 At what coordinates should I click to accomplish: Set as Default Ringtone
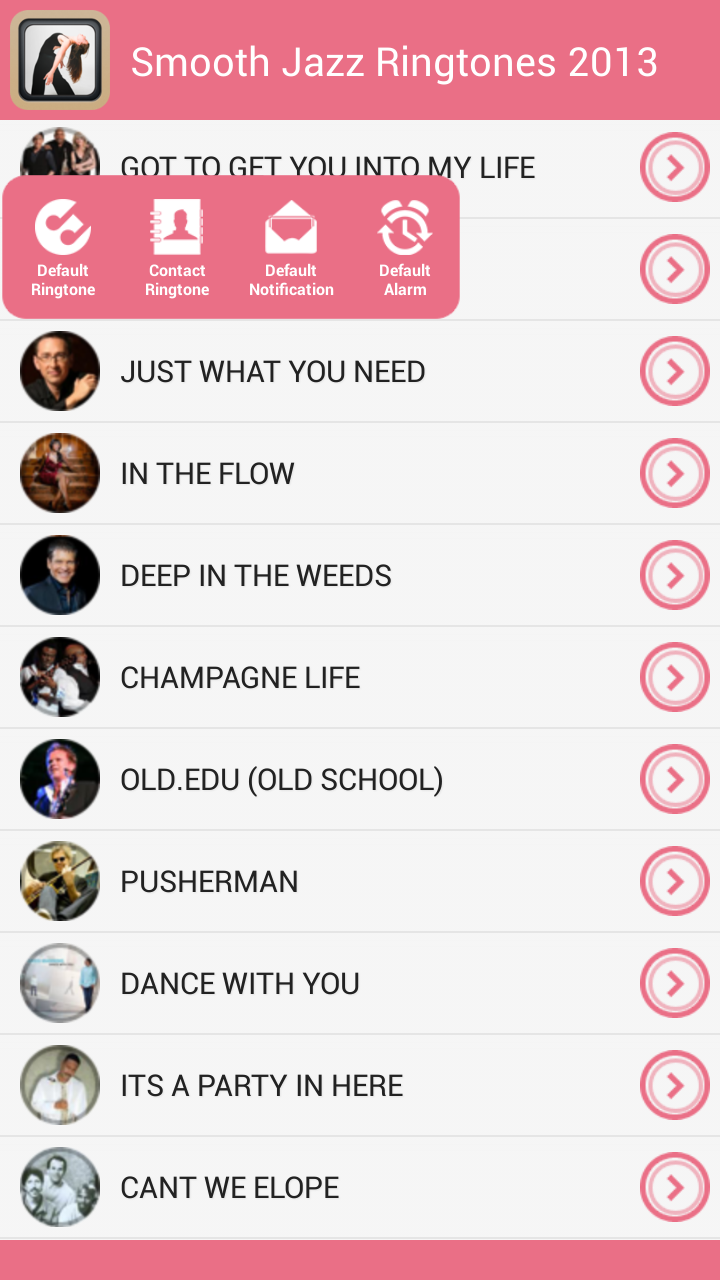[63, 247]
